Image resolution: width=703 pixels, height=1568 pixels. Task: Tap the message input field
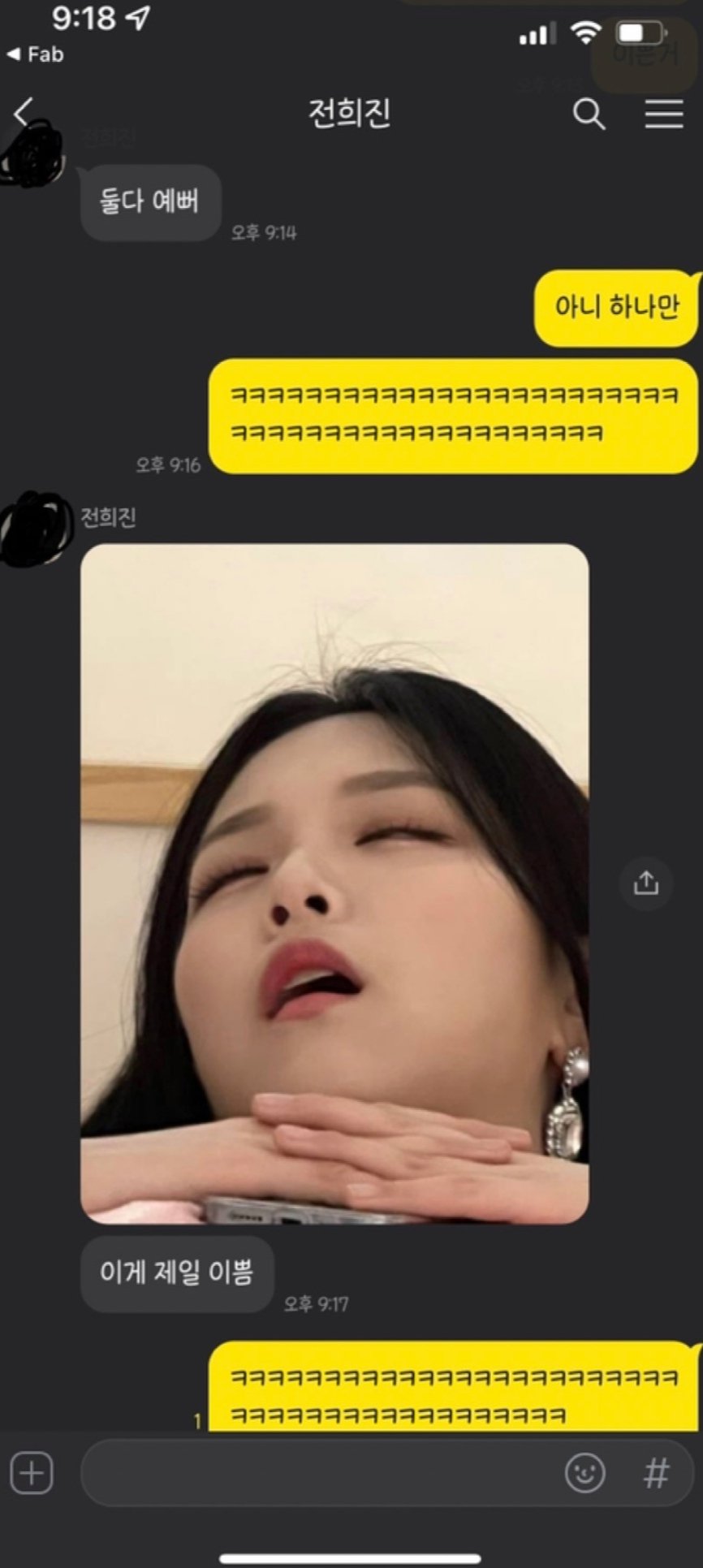[317, 1472]
